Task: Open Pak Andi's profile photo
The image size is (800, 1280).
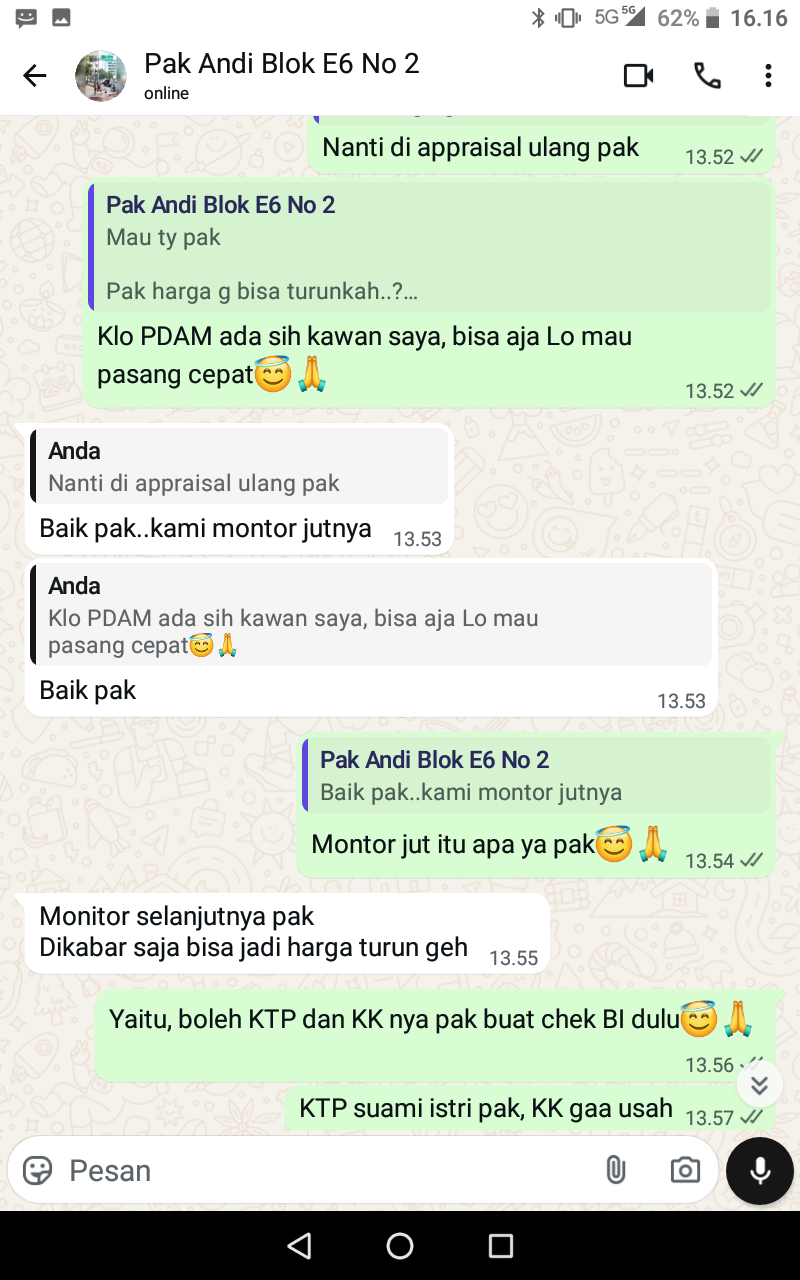Action: 101,76
